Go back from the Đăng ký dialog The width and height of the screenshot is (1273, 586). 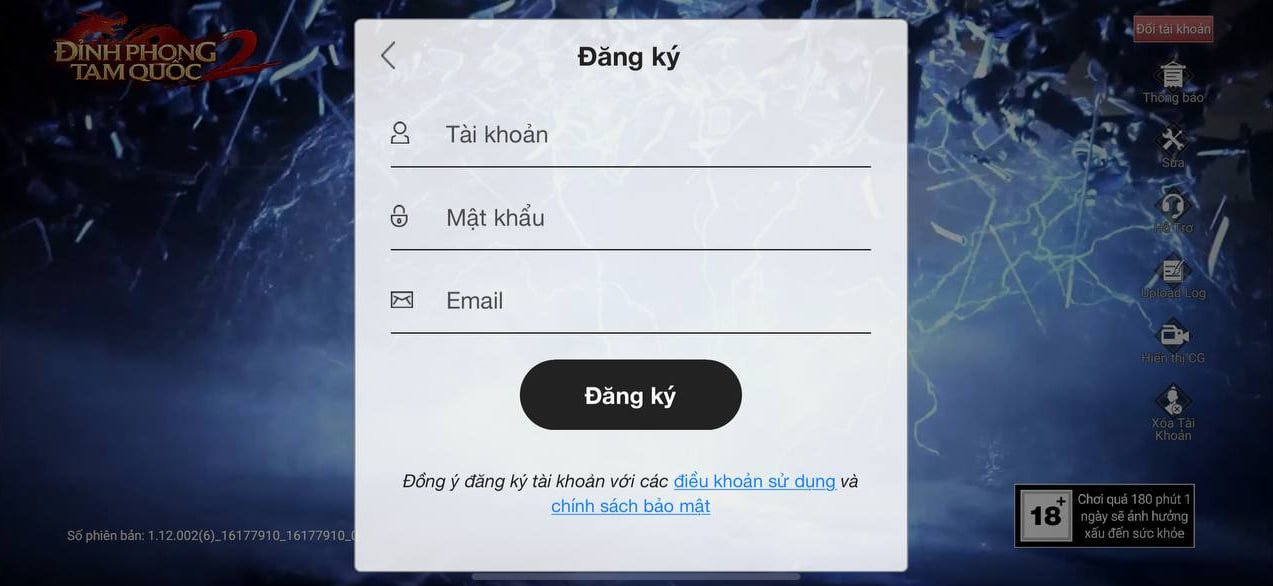[x=389, y=56]
